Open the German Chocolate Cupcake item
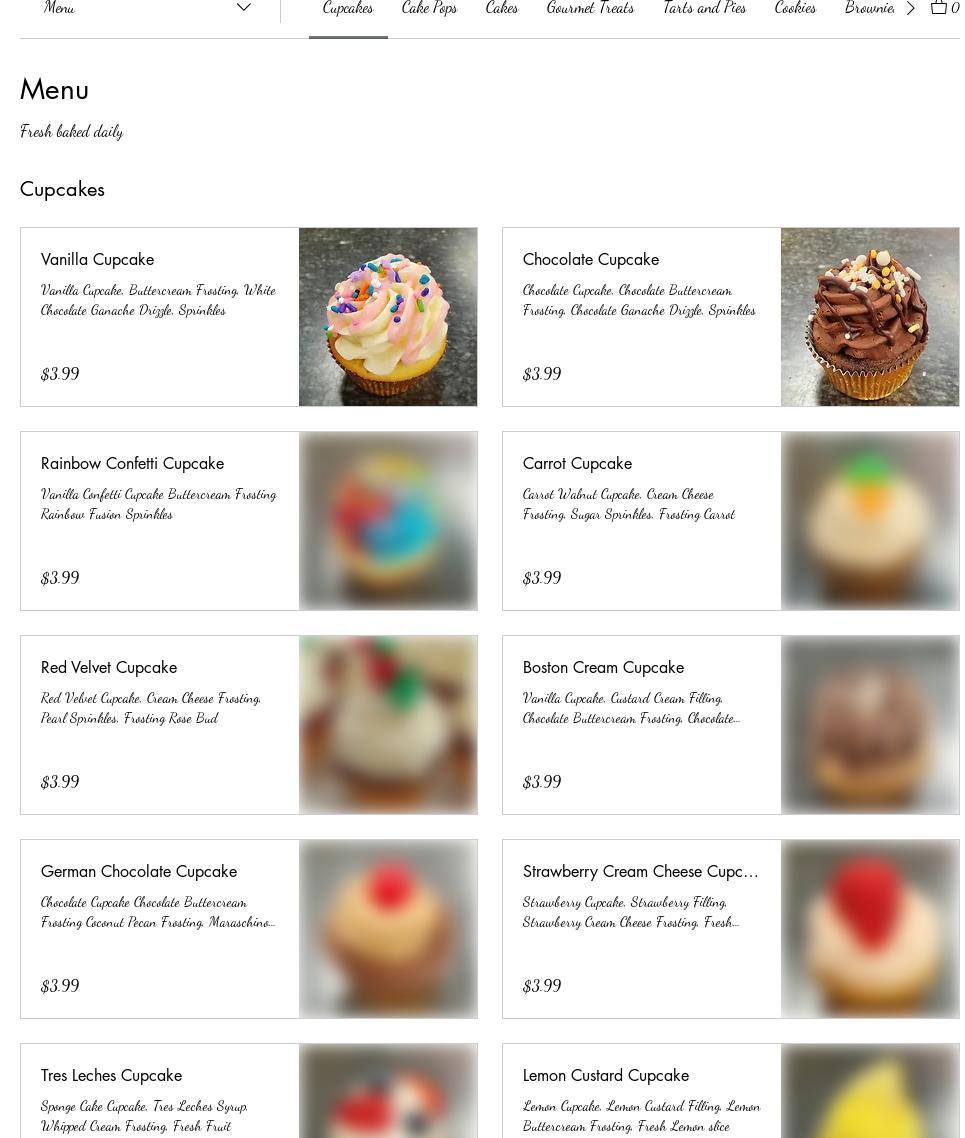Screen dimensions: 965x1138 click(x=248, y=929)
